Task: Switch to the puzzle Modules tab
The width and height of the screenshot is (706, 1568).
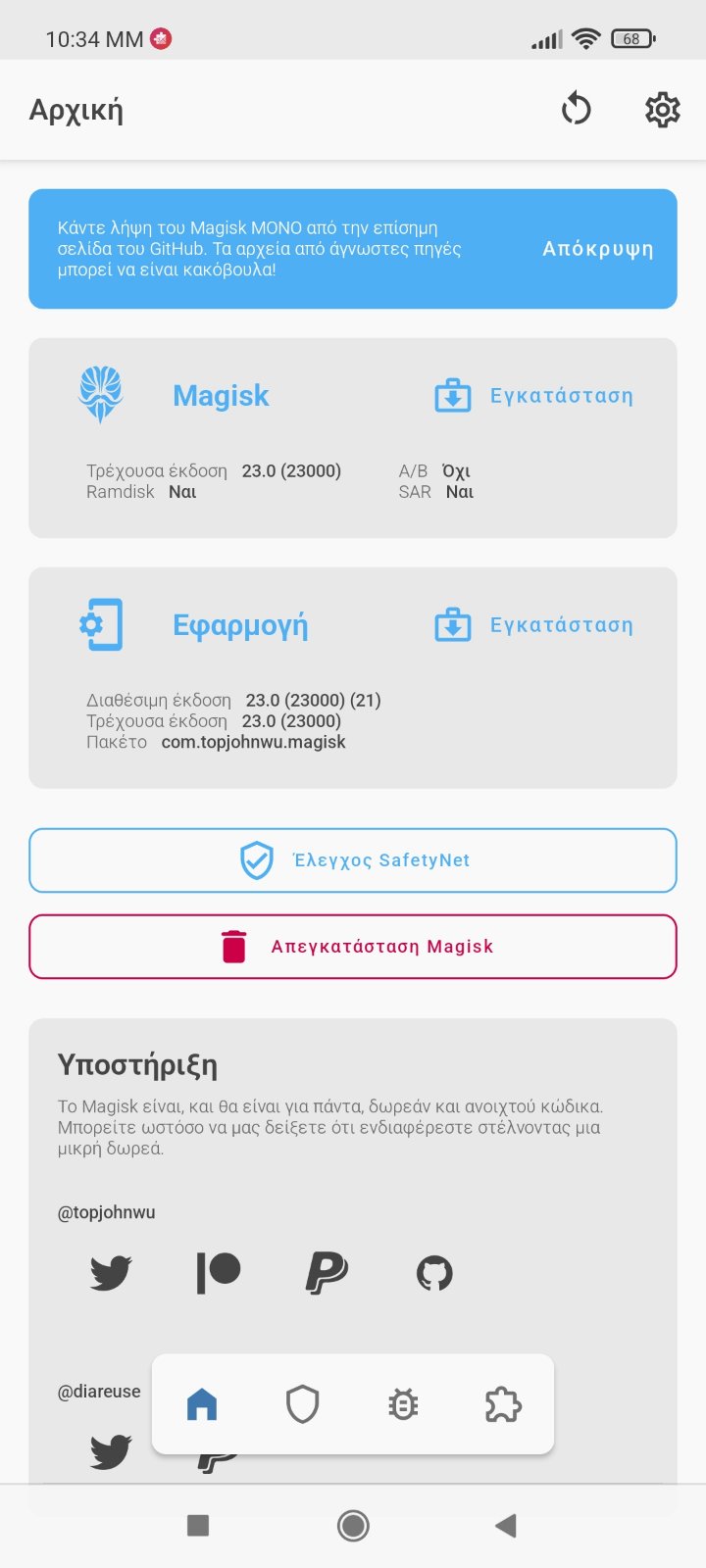Action: point(503,1404)
